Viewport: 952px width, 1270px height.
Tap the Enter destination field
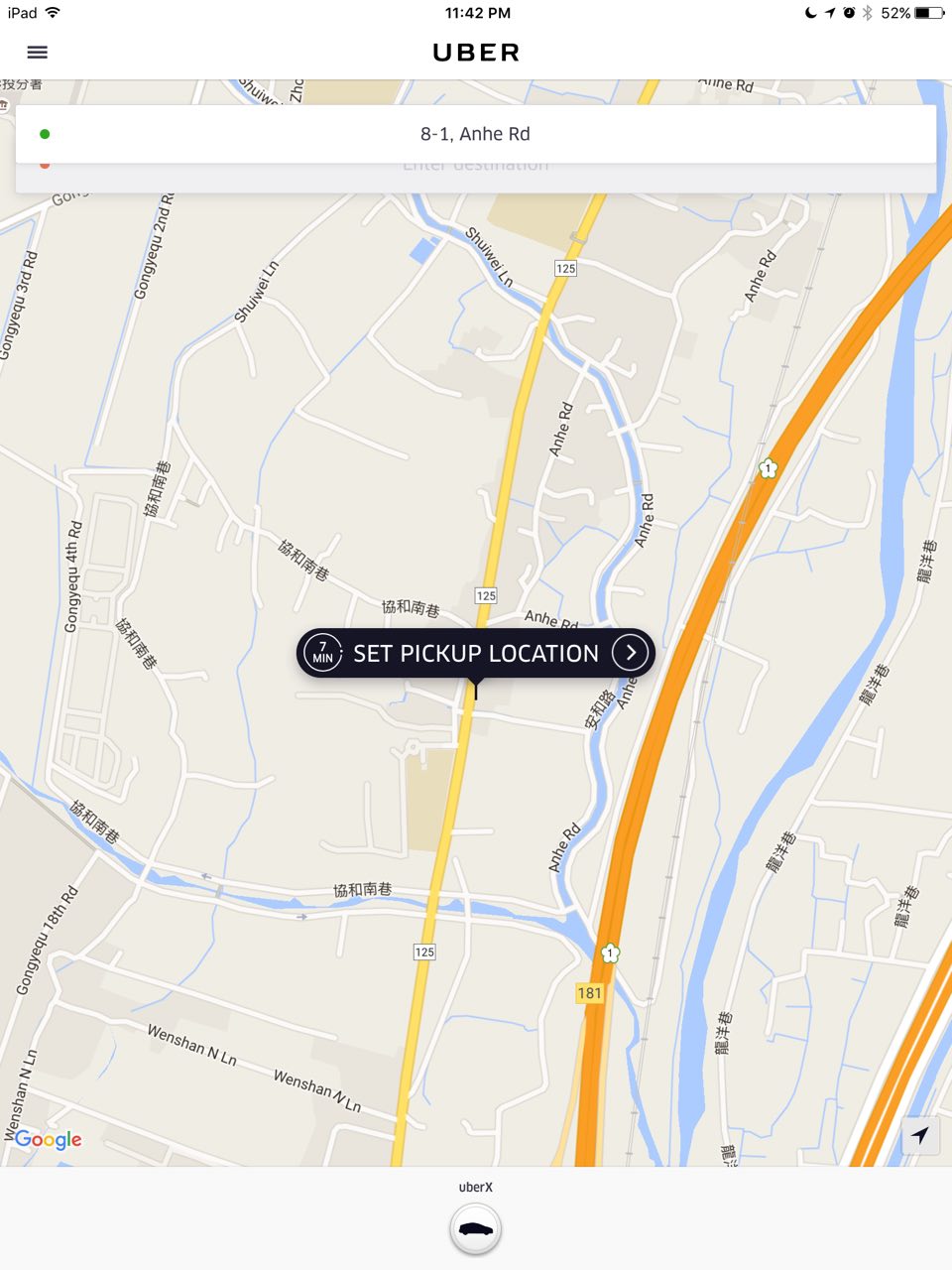(475, 177)
